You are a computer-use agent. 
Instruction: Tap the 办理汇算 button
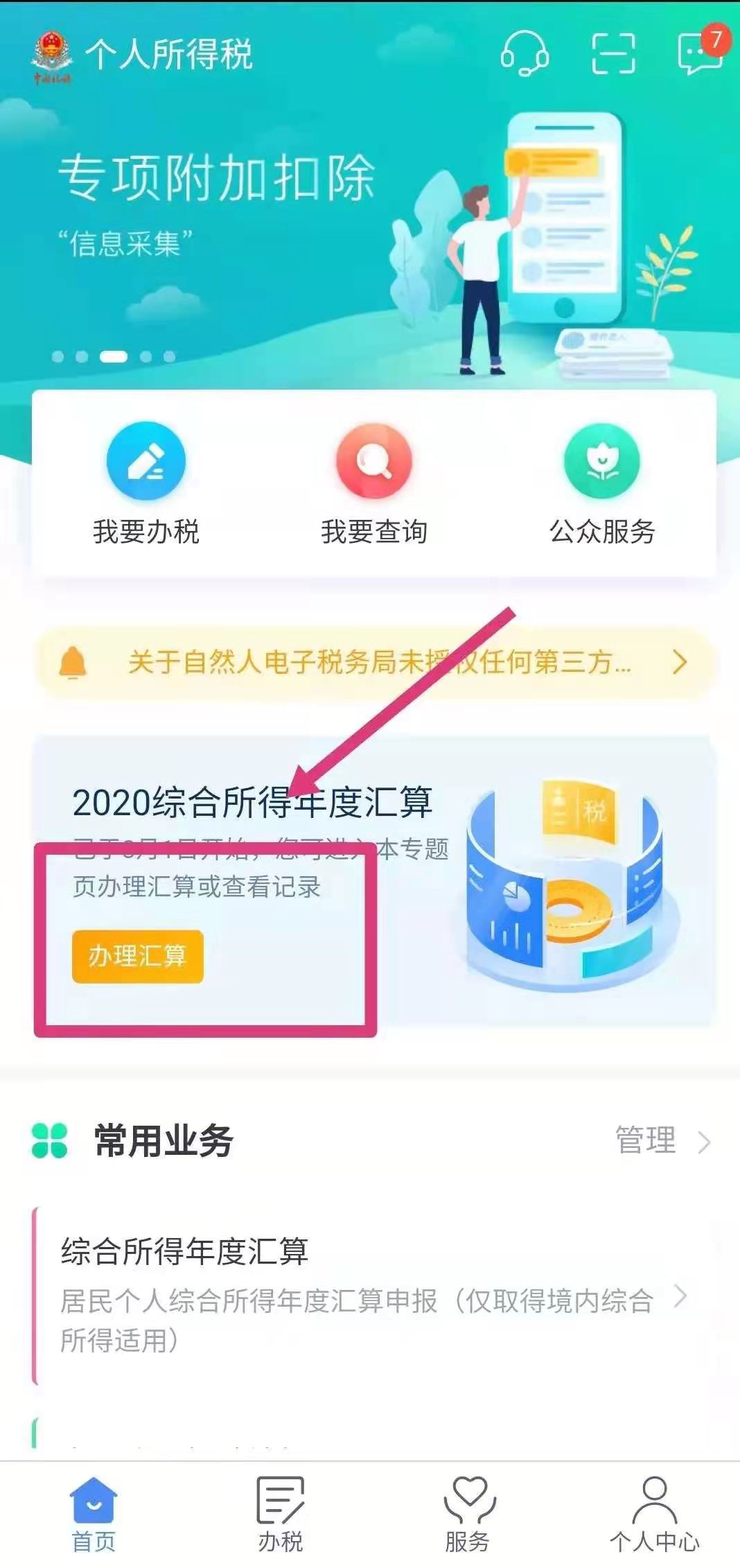point(137,956)
